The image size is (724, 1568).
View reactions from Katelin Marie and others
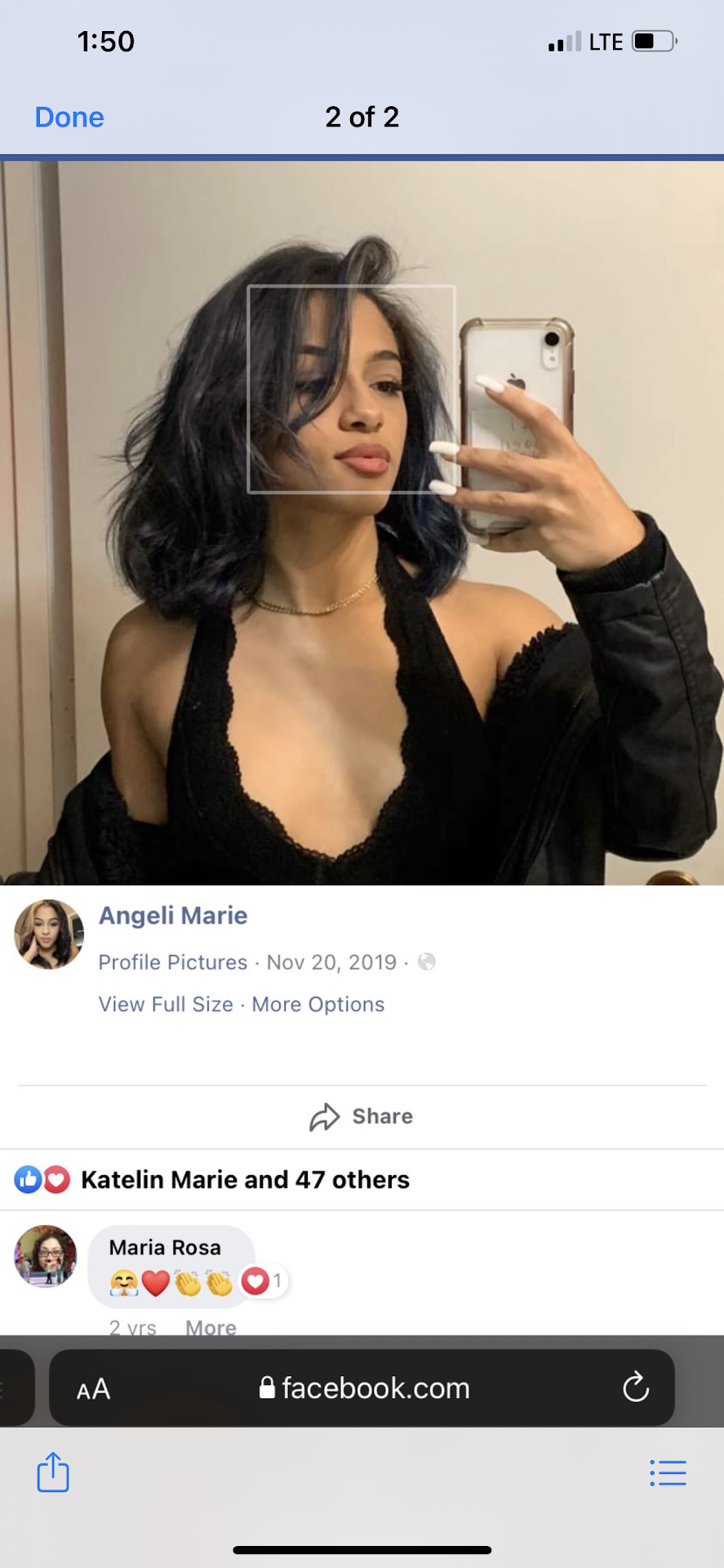click(x=245, y=1180)
